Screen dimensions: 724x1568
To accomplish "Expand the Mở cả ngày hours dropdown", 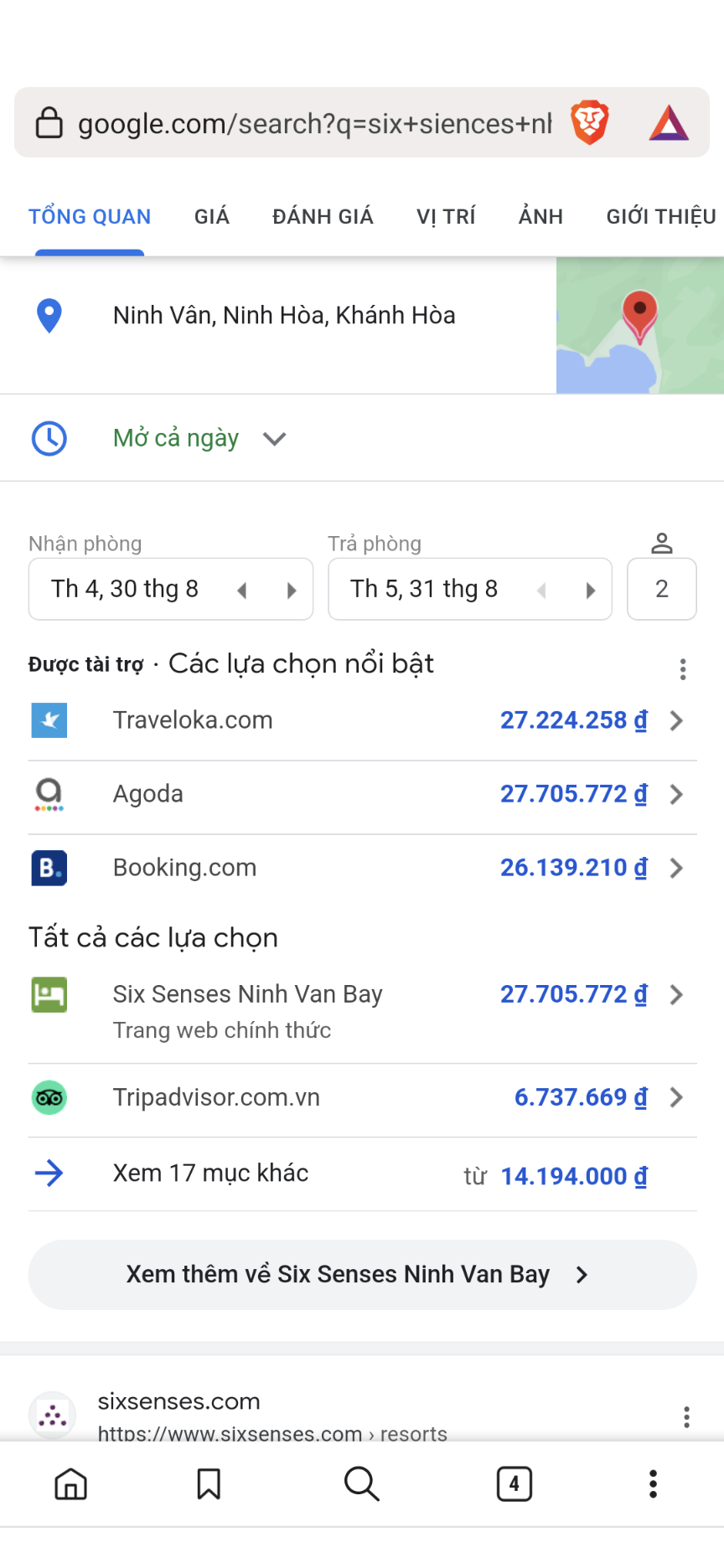I will point(274,437).
